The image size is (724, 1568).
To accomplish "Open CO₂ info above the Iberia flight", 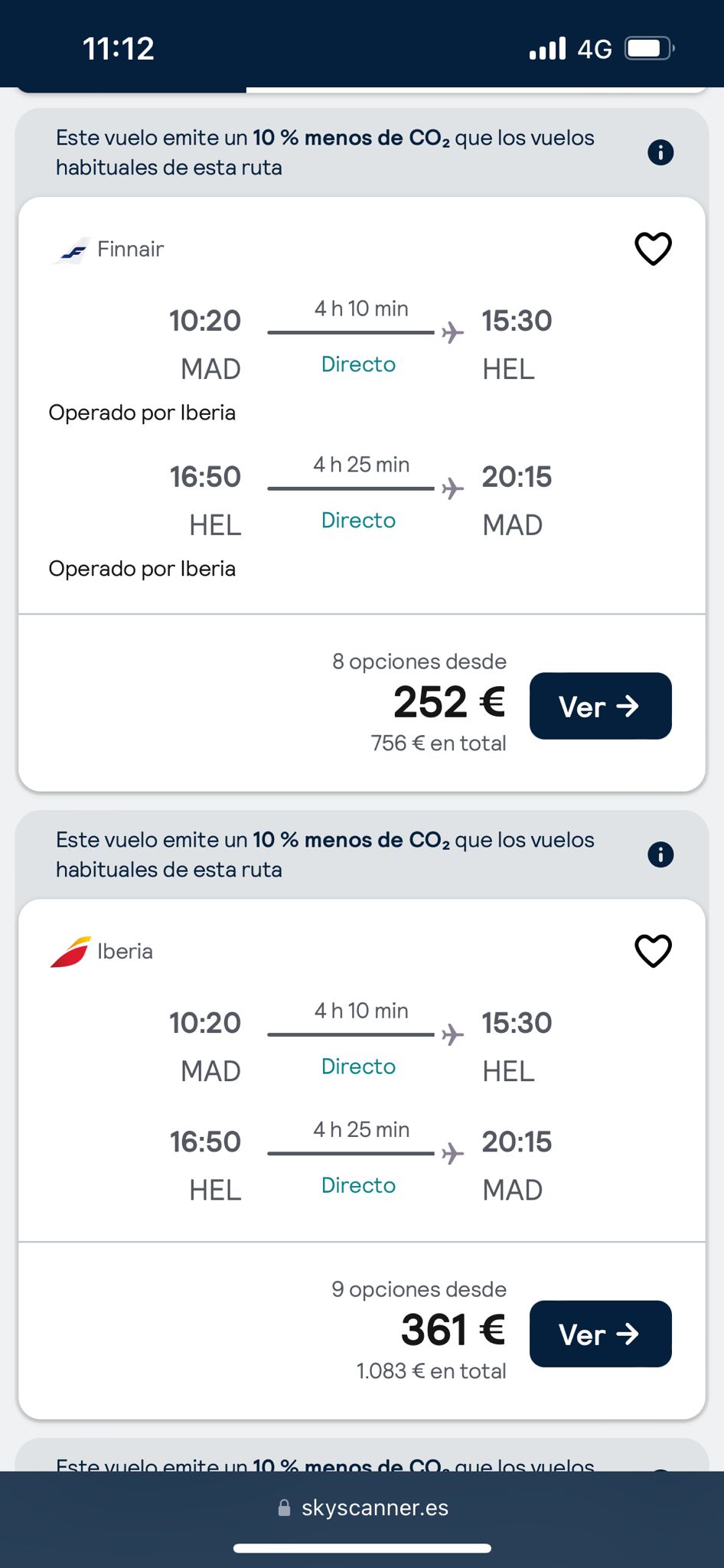I will (x=660, y=854).
